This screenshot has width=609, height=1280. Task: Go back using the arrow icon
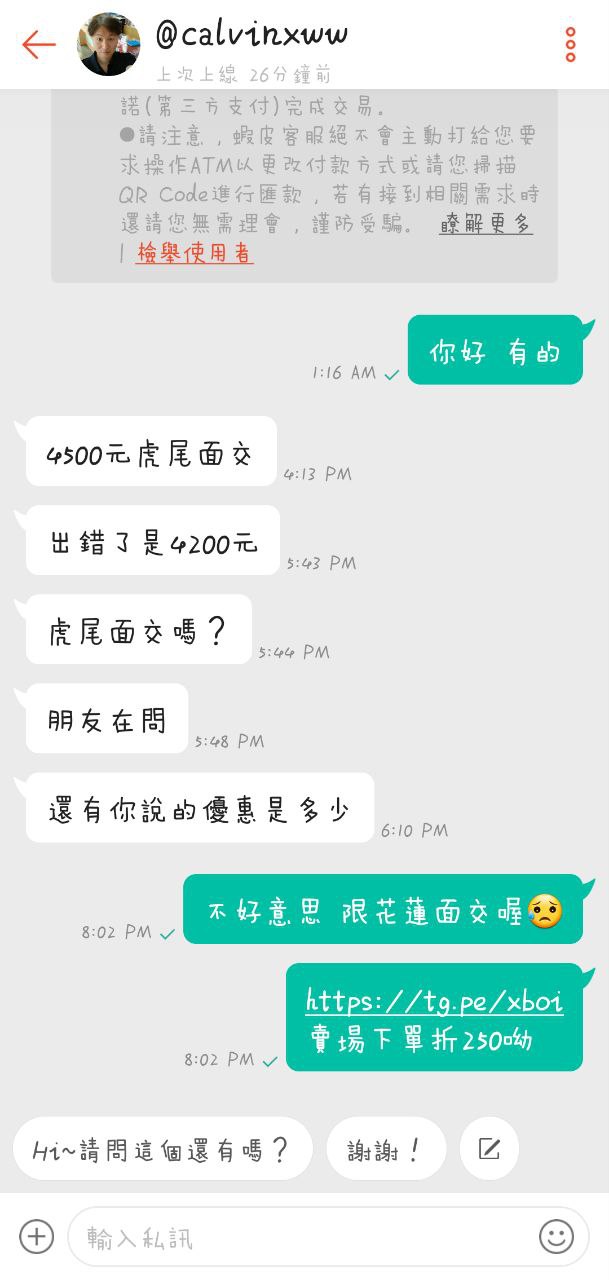38,45
